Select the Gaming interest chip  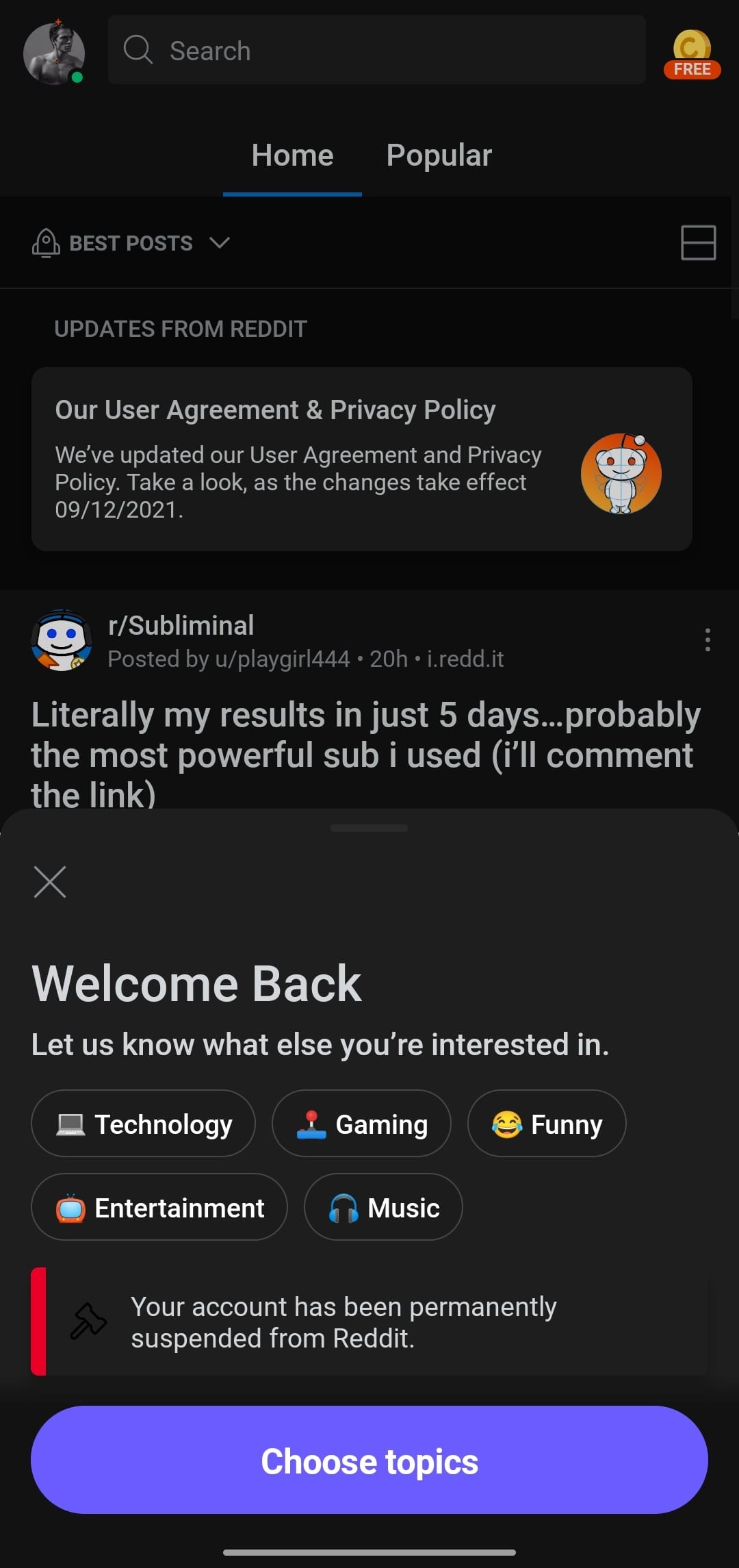(361, 1123)
